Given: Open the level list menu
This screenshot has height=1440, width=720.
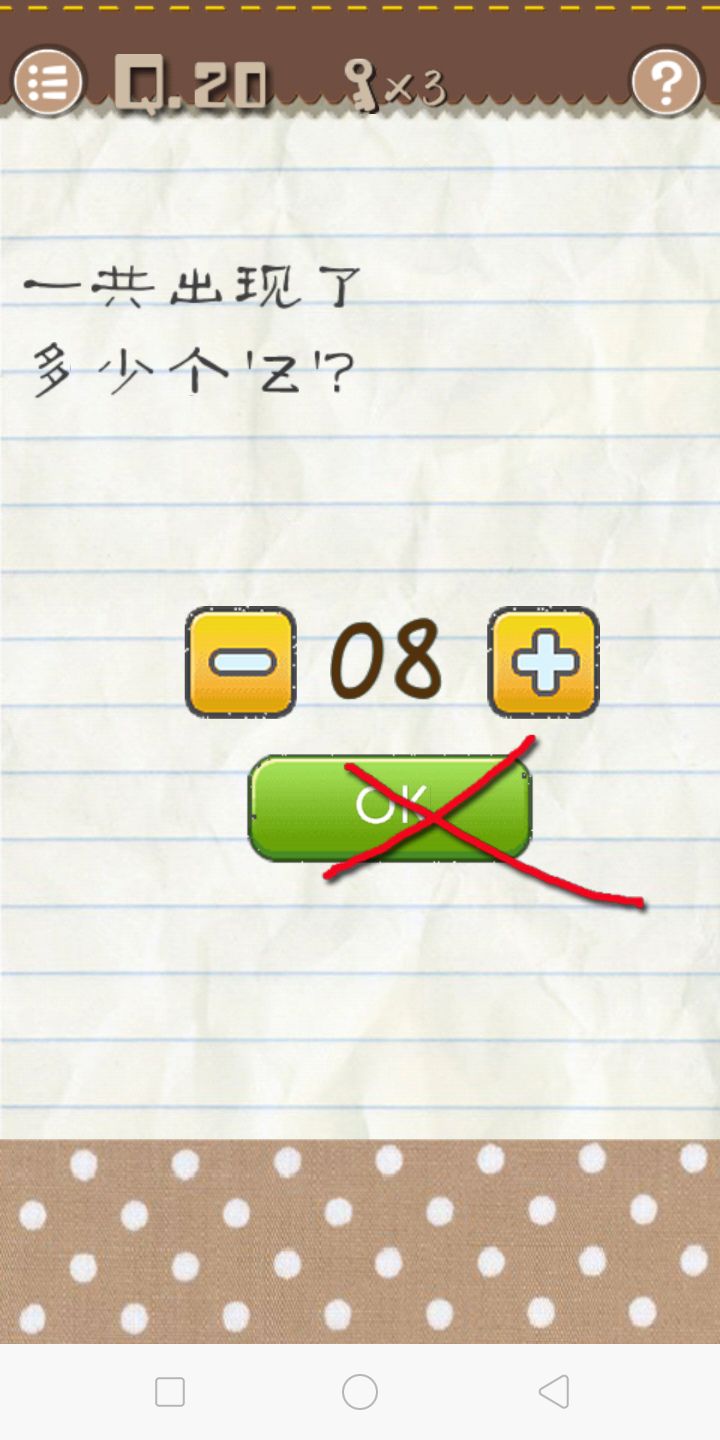Looking at the screenshot, I should 47,82.
